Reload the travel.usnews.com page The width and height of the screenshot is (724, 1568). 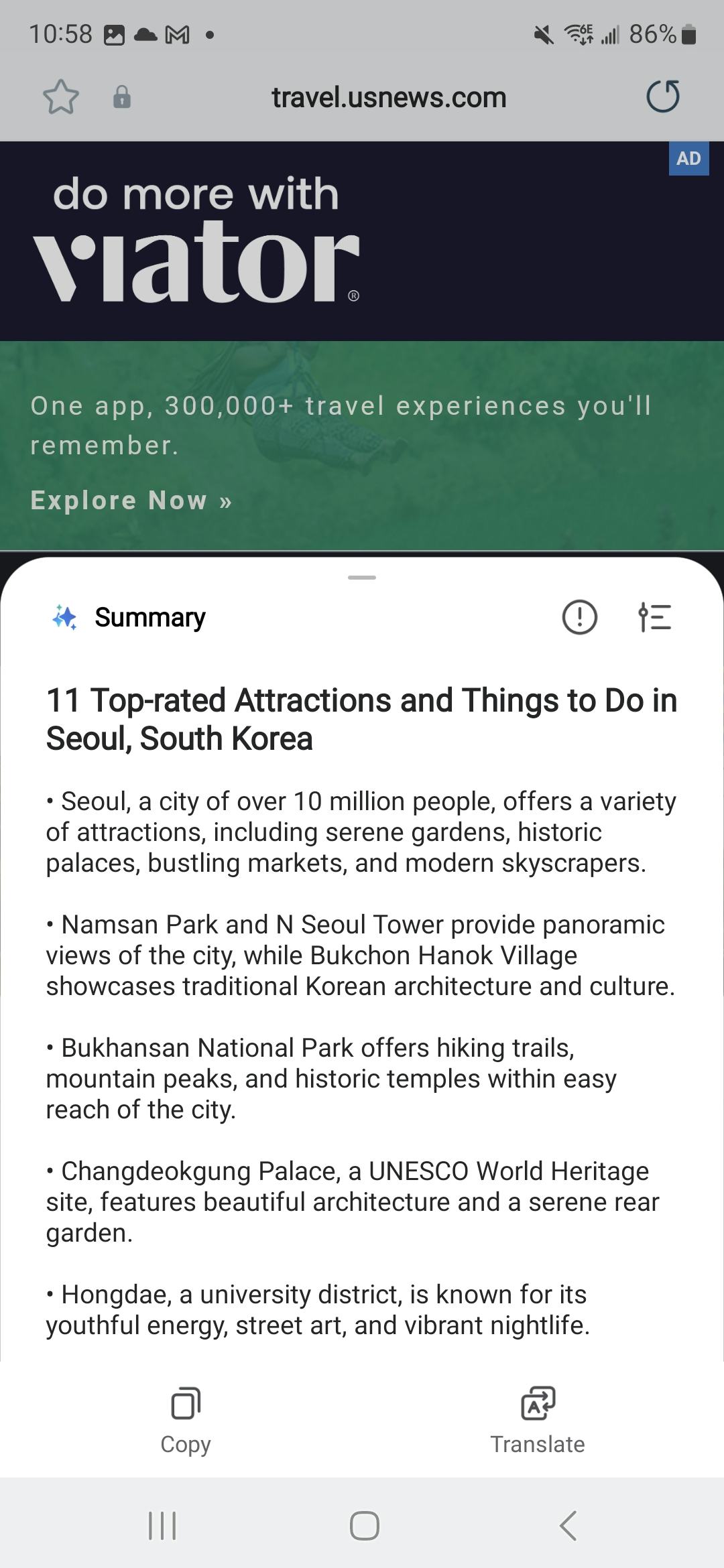pyautogui.click(x=662, y=96)
